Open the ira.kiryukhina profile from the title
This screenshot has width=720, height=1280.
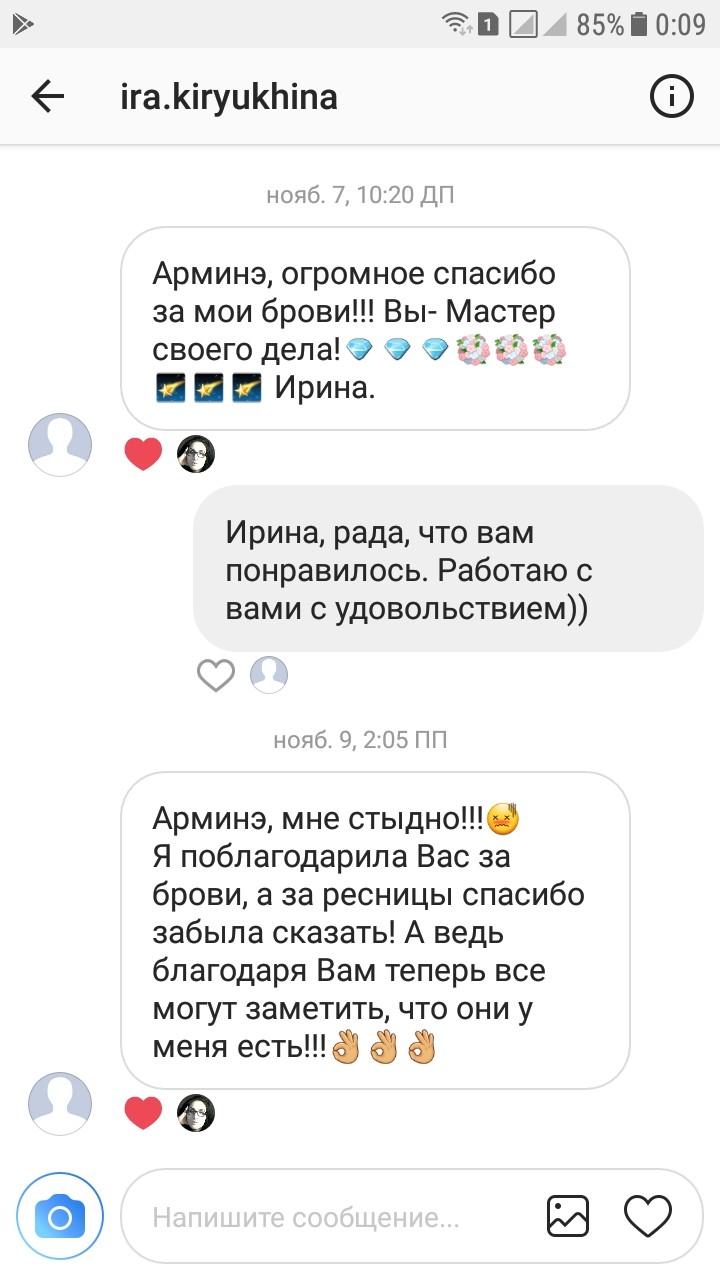pyautogui.click(x=228, y=97)
